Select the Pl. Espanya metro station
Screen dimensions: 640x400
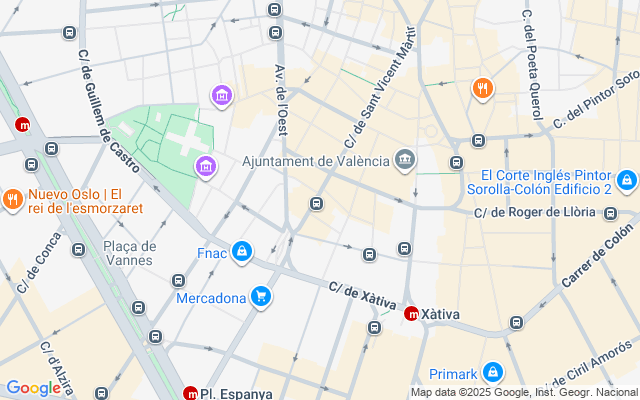point(191,393)
